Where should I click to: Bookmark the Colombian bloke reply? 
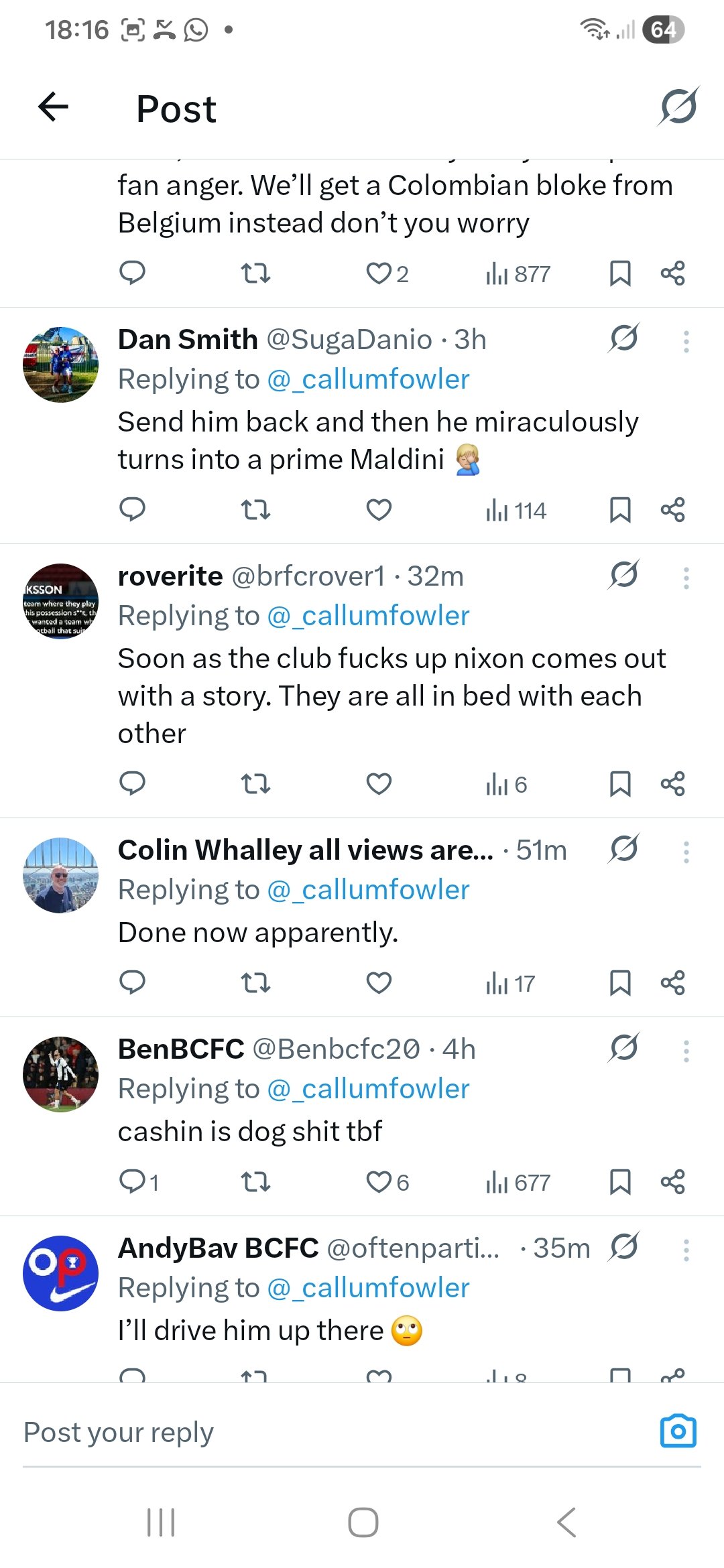tap(619, 273)
